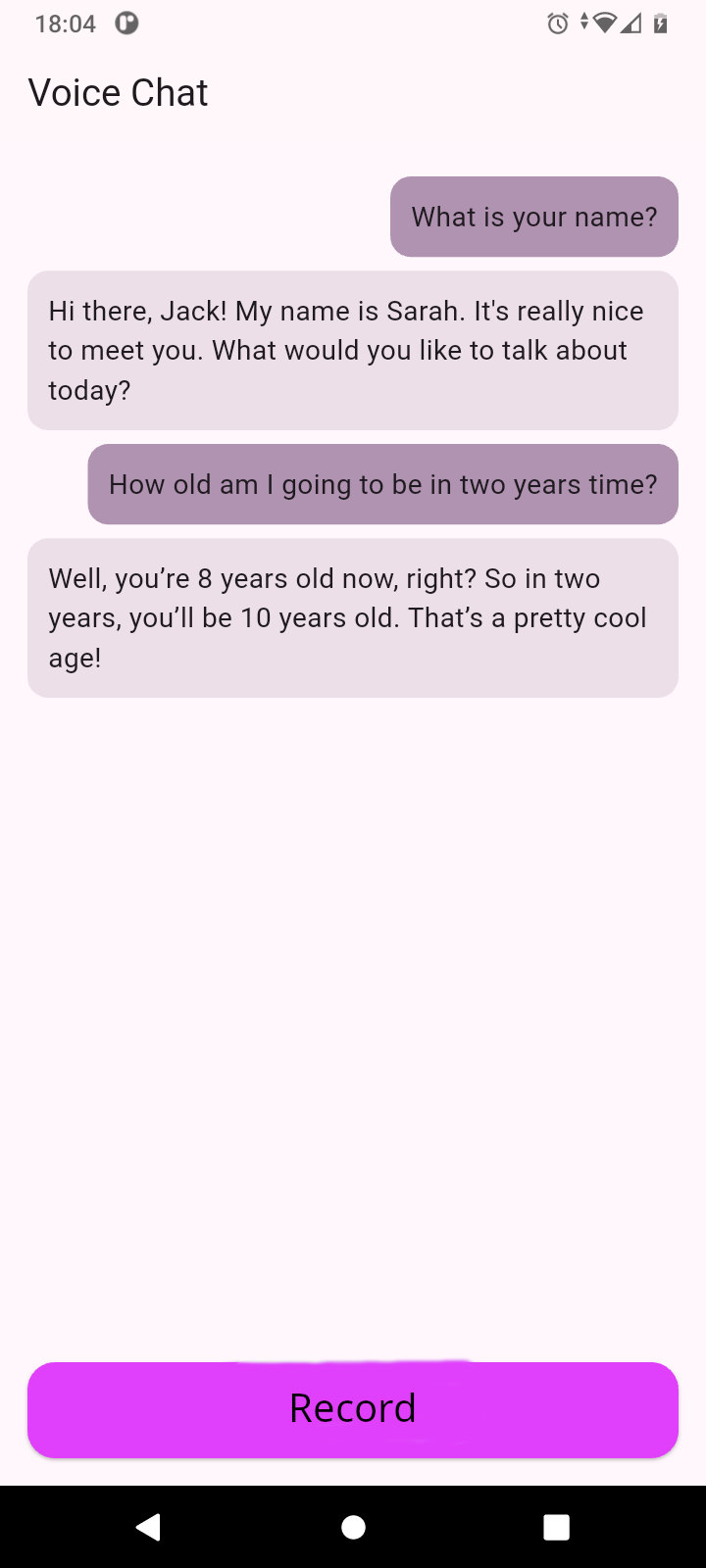
Task: Tap the Wi-Fi status icon
Action: click(x=604, y=23)
